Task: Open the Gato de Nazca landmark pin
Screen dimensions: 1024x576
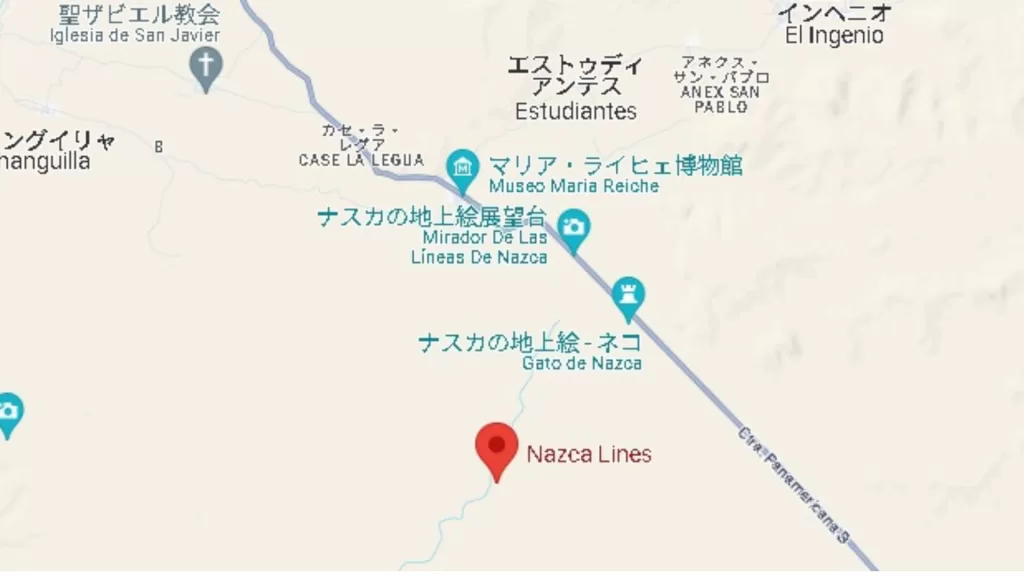Action: (628, 295)
